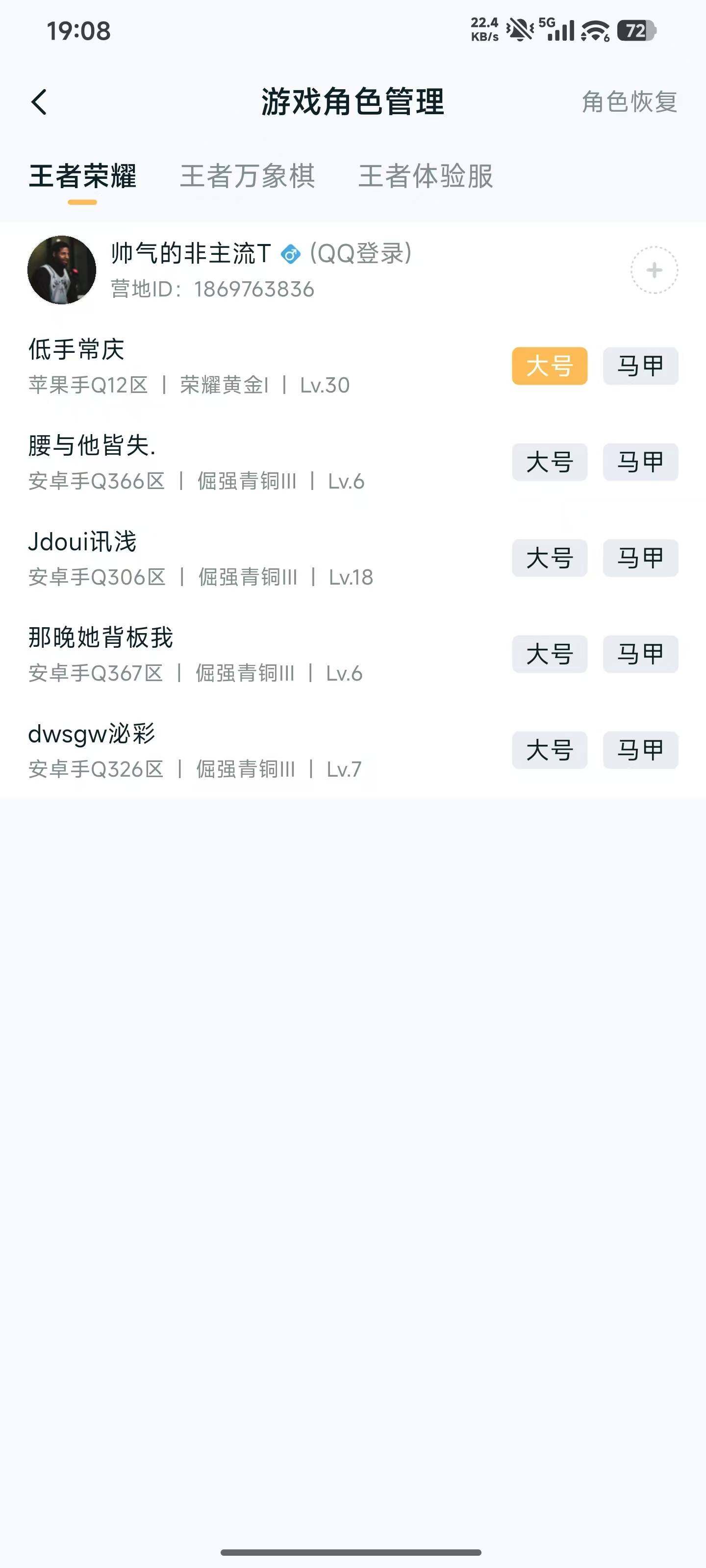Click the gender symbol beside 帅气的非主流T
Viewport: 706px width, 1568px height.
(x=291, y=255)
